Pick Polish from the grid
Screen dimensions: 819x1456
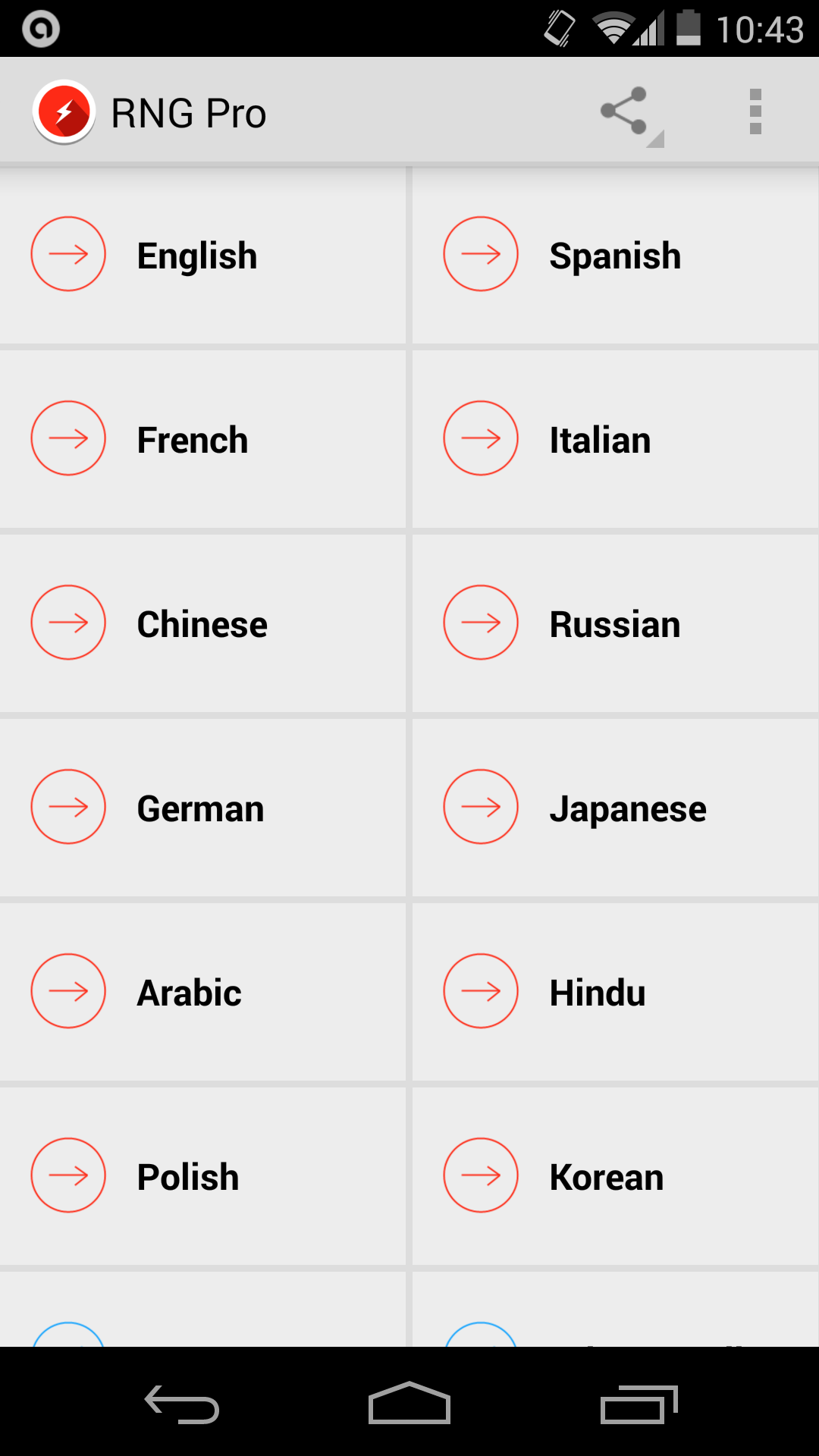click(x=202, y=1177)
